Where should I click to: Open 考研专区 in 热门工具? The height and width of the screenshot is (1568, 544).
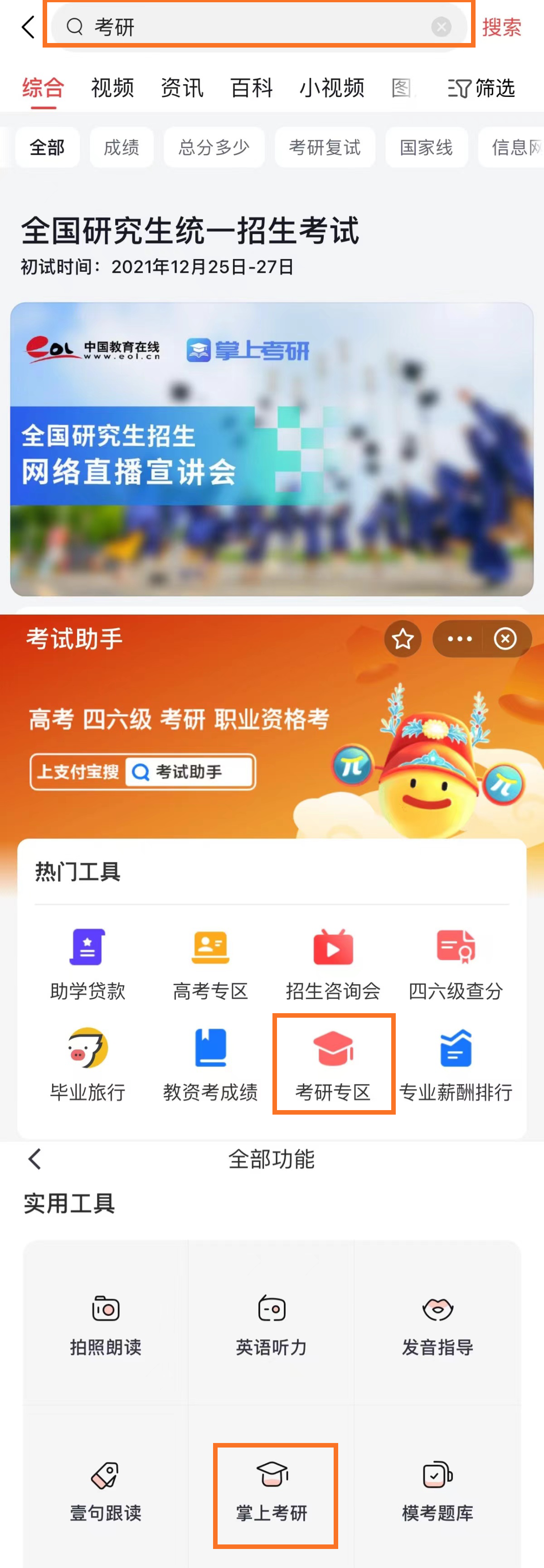[x=333, y=1064]
